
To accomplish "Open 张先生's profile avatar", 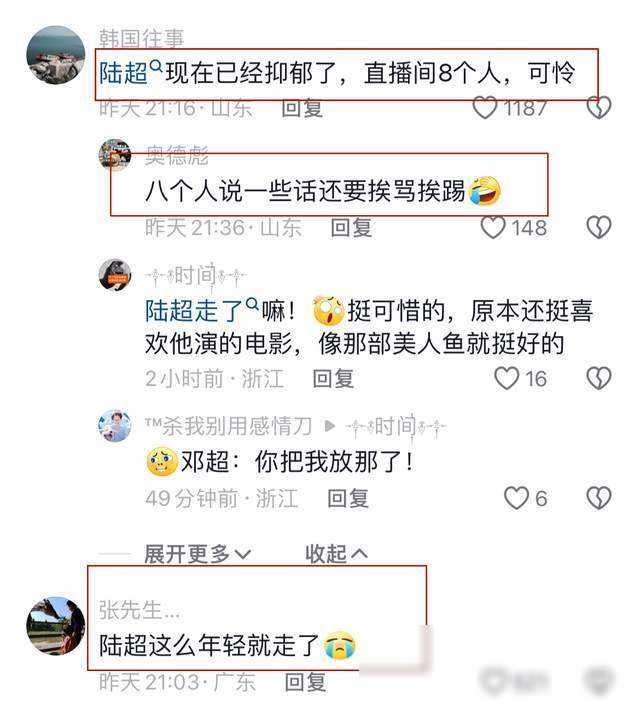I will click(55, 625).
